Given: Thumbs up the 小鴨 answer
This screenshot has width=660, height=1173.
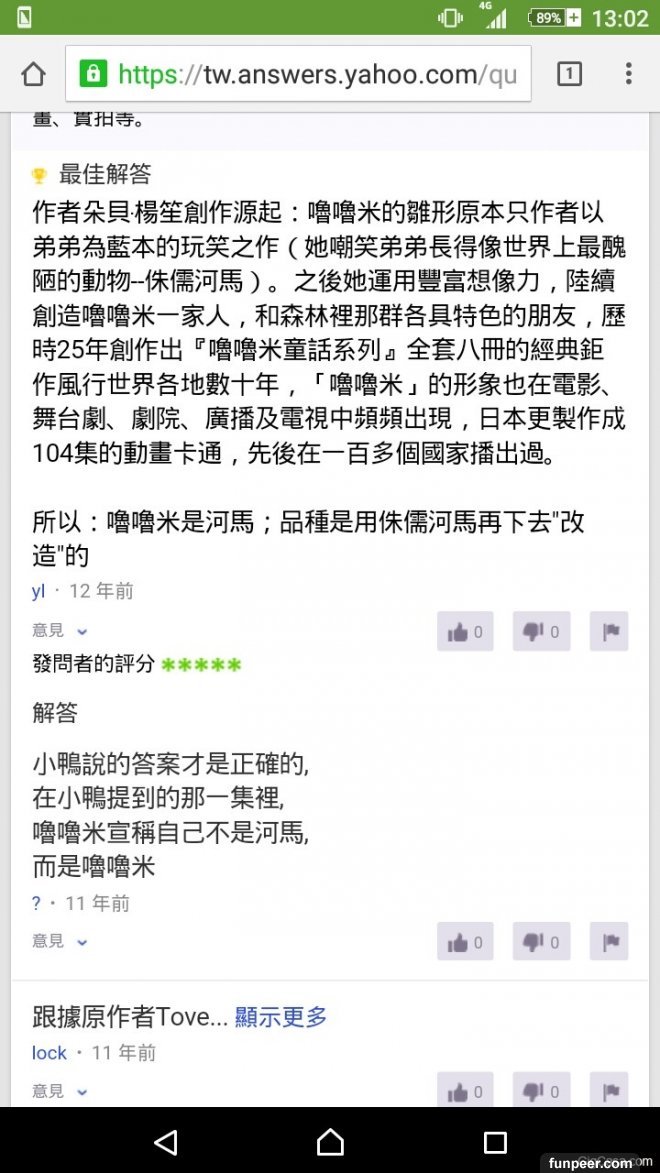Looking at the screenshot, I should coord(465,942).
